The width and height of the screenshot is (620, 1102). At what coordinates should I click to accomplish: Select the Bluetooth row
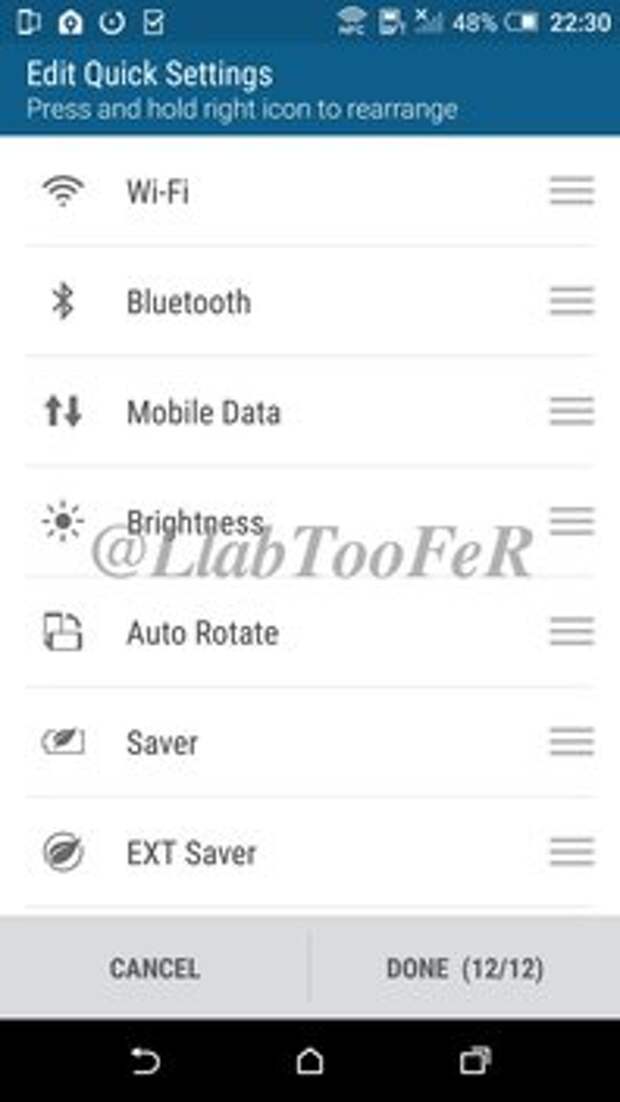click(x=310, y=302)
